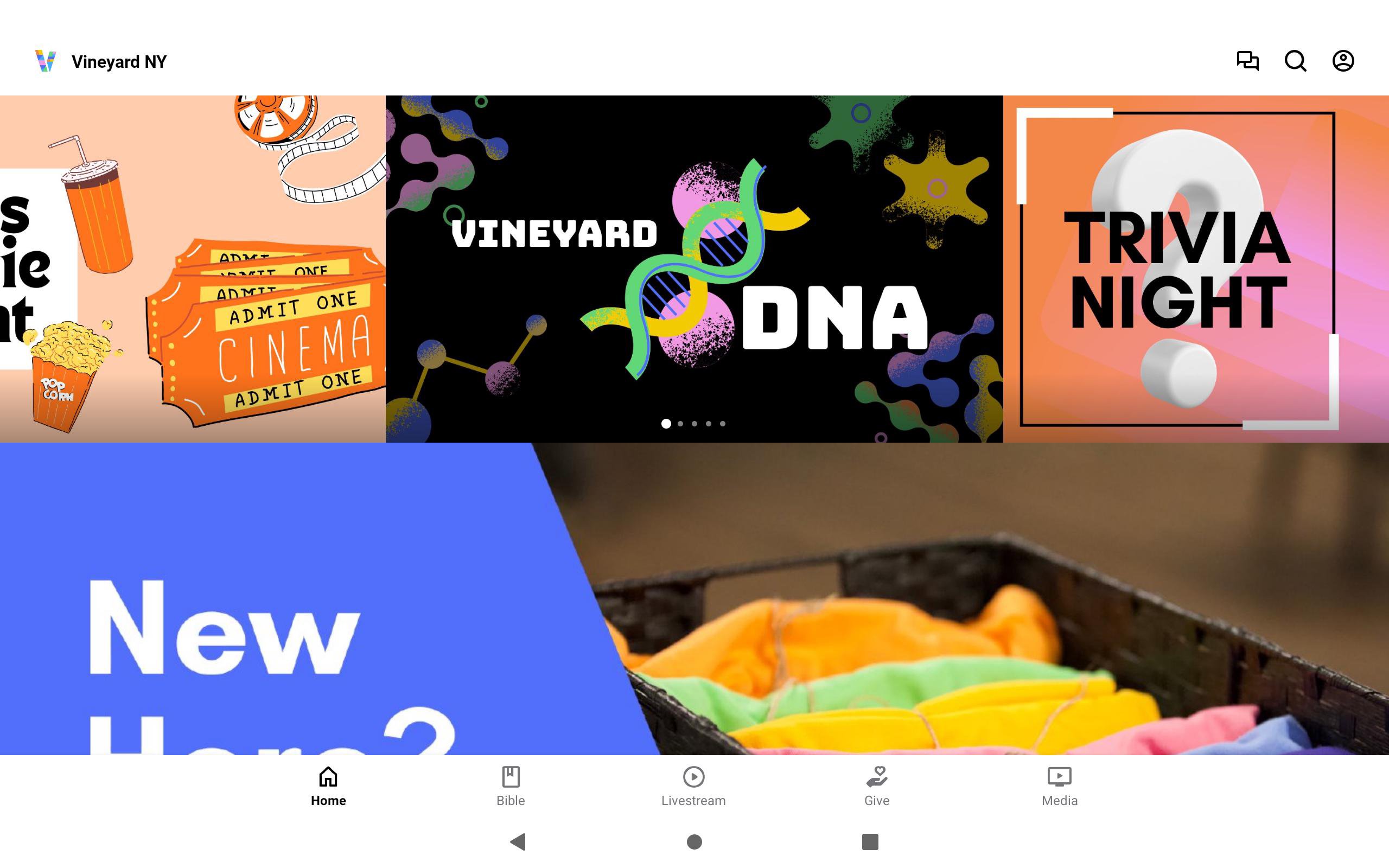This screenshot has width=1389, height=868.
Task: Switch to the Give tab
Action: click(876, 786)
